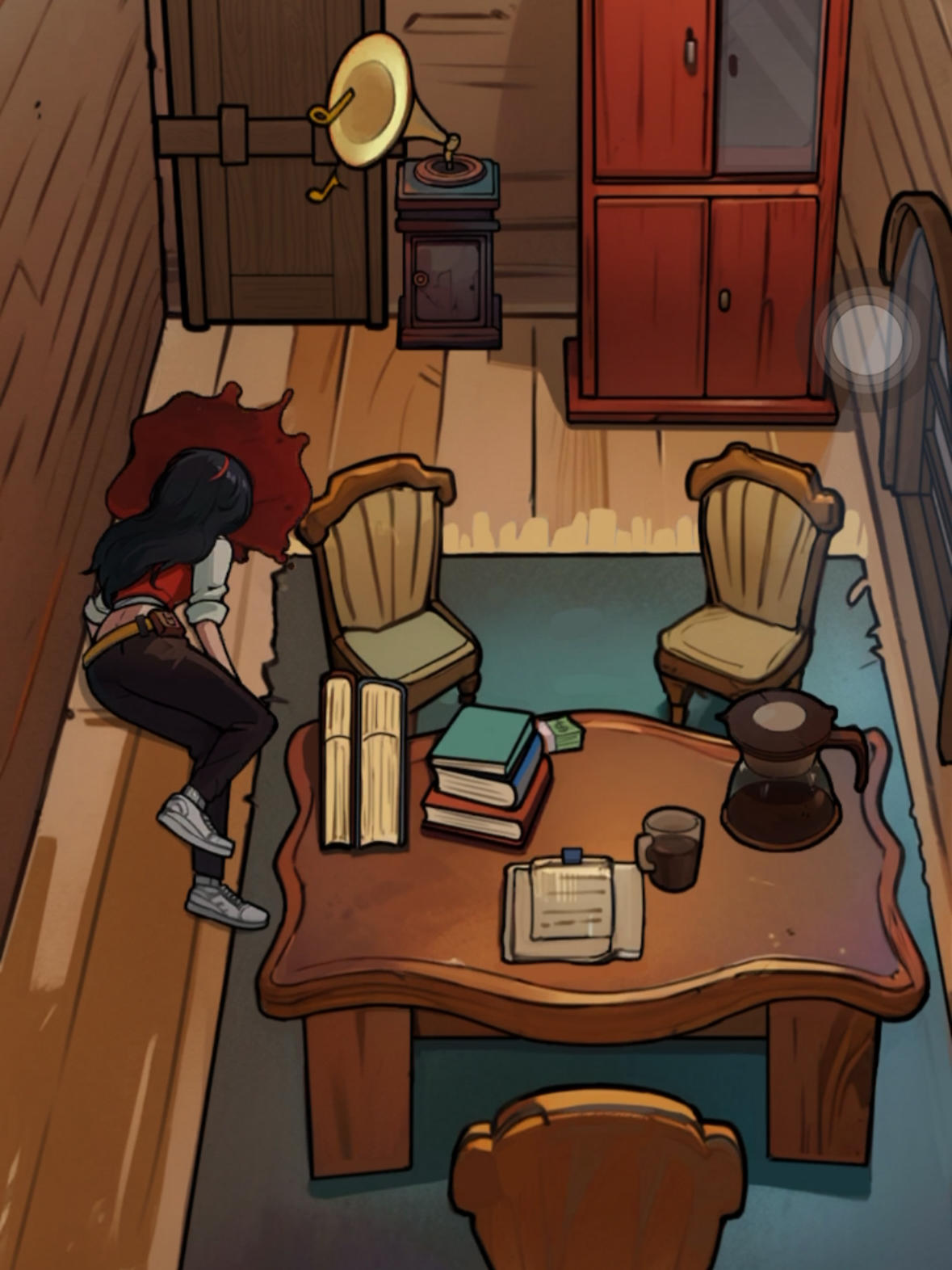The image size is (952, 1270).
Task: Read the clipped note on the table
Action: point(573,909)
